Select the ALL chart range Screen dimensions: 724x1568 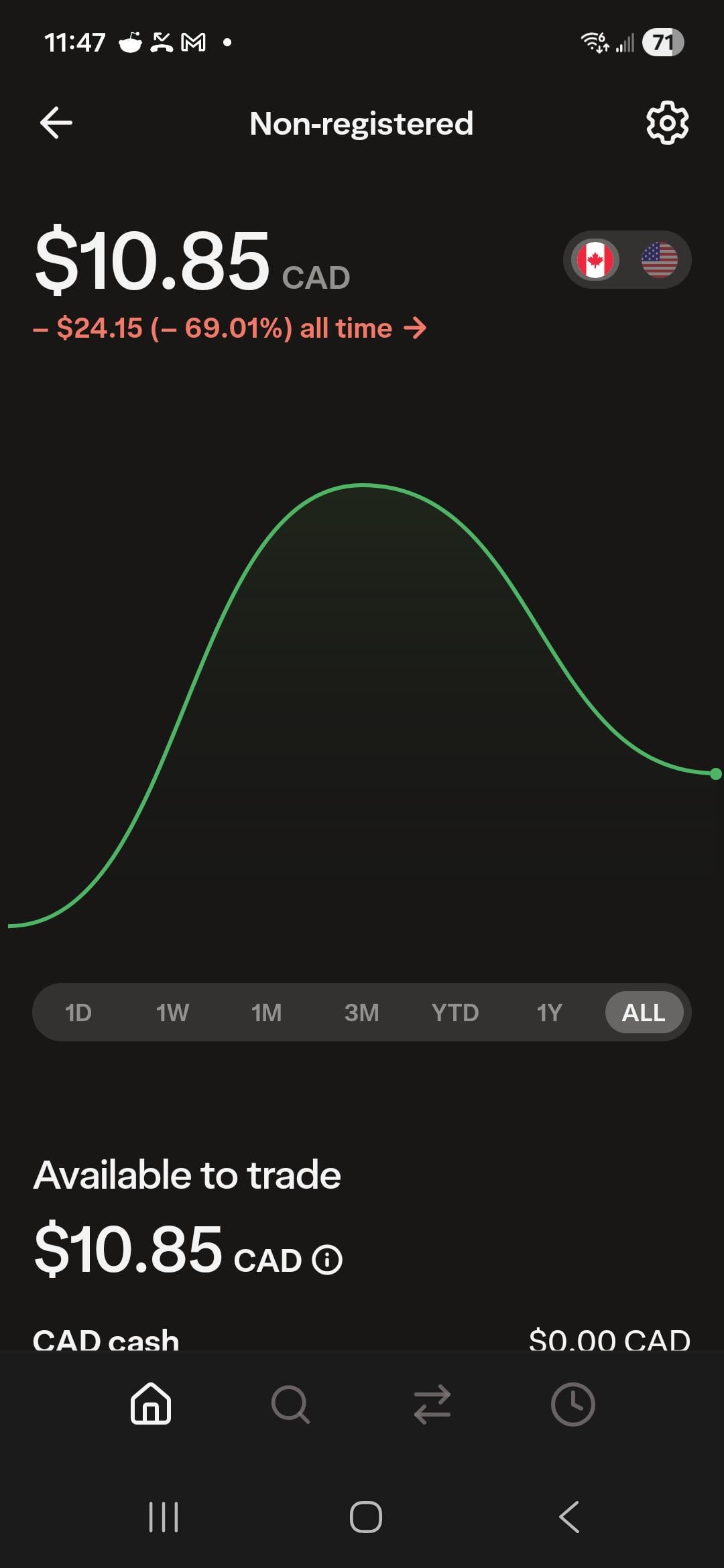click(644, 1012)
